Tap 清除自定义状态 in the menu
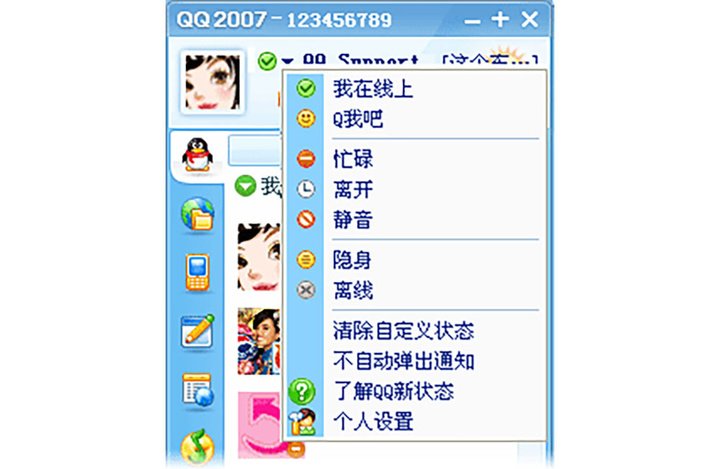 point(403,331)
